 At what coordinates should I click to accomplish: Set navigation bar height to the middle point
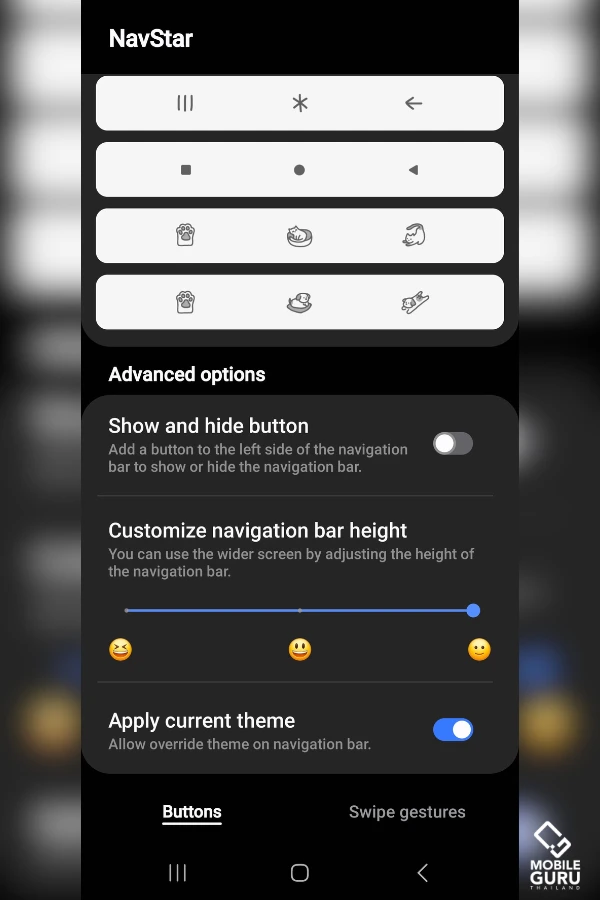(x=300, y=610)
